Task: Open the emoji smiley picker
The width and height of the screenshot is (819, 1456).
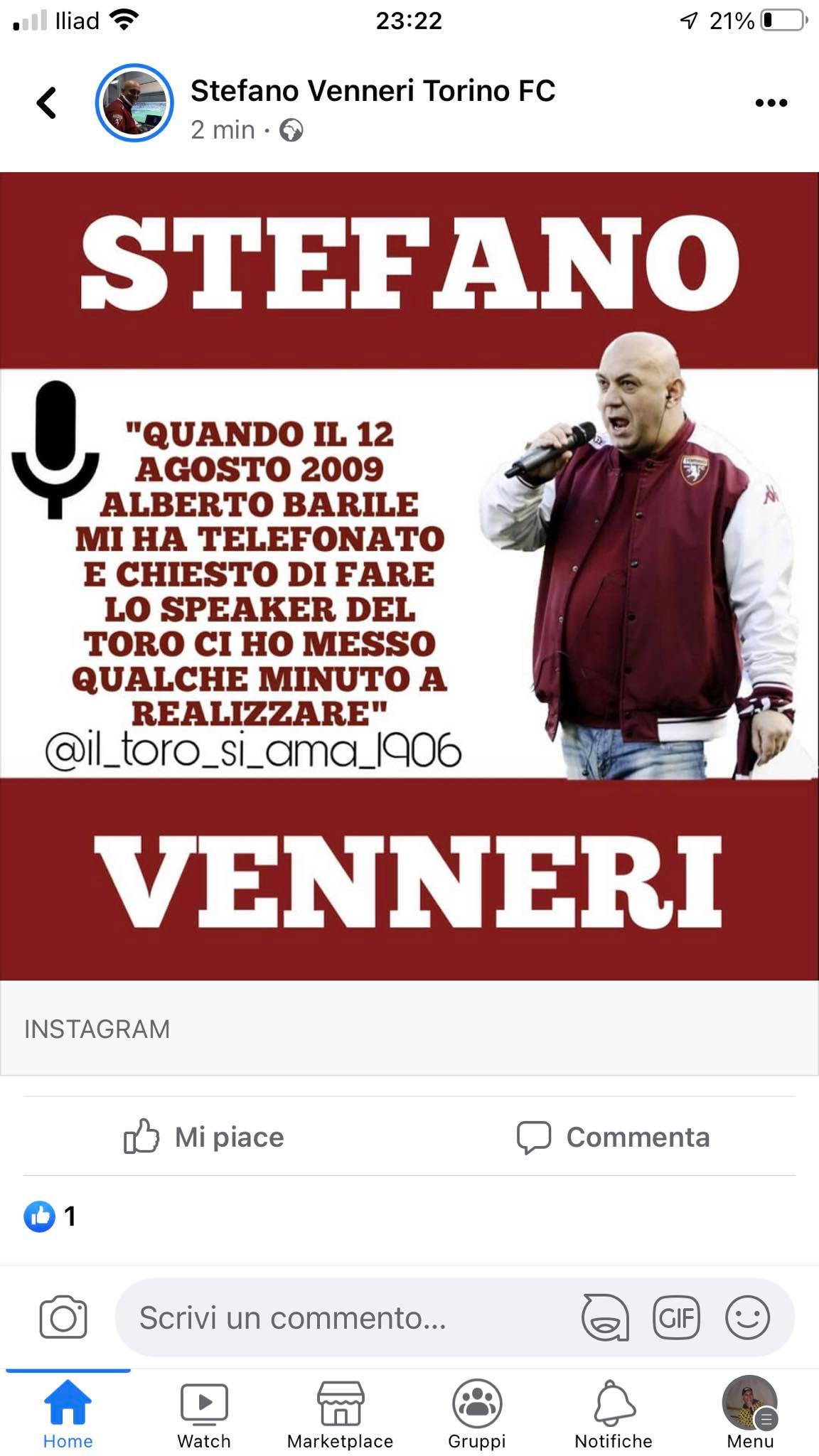Action: tap(747, 1318)
